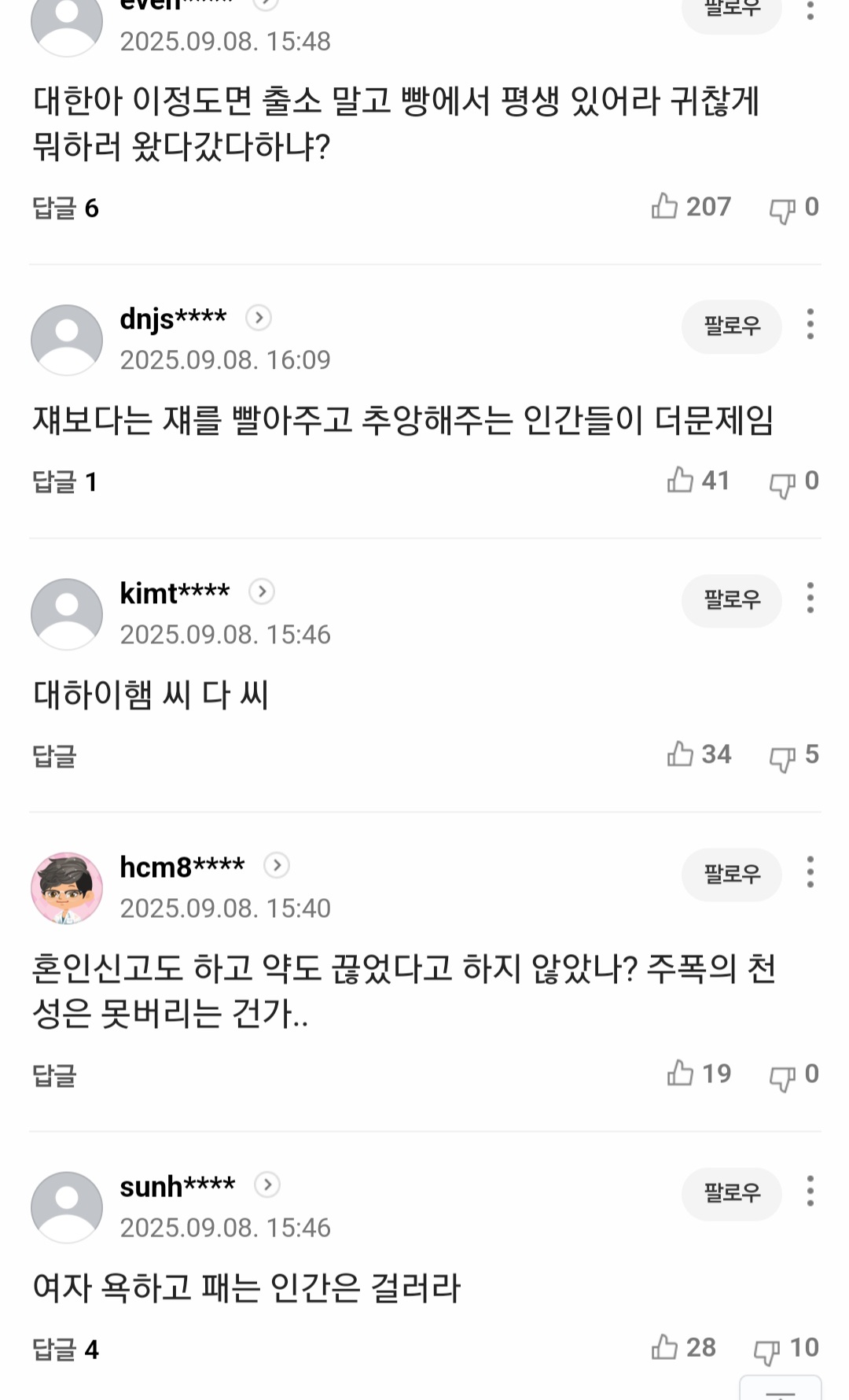Open the profile arrow next to sunh****
849x1400 pixels.
(x=267, y=1184)
